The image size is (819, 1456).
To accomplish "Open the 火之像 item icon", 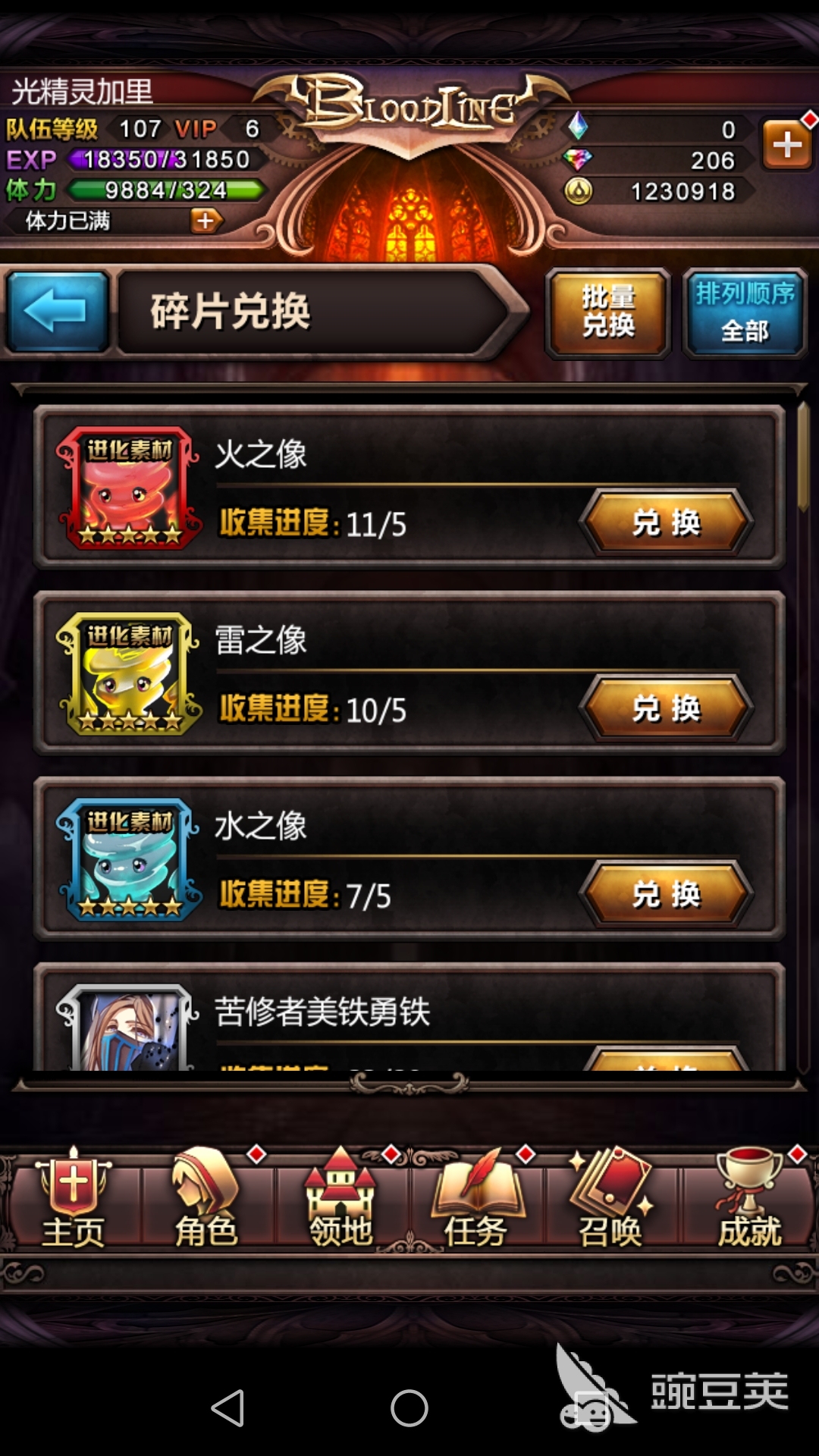I will tap(130, 489).
